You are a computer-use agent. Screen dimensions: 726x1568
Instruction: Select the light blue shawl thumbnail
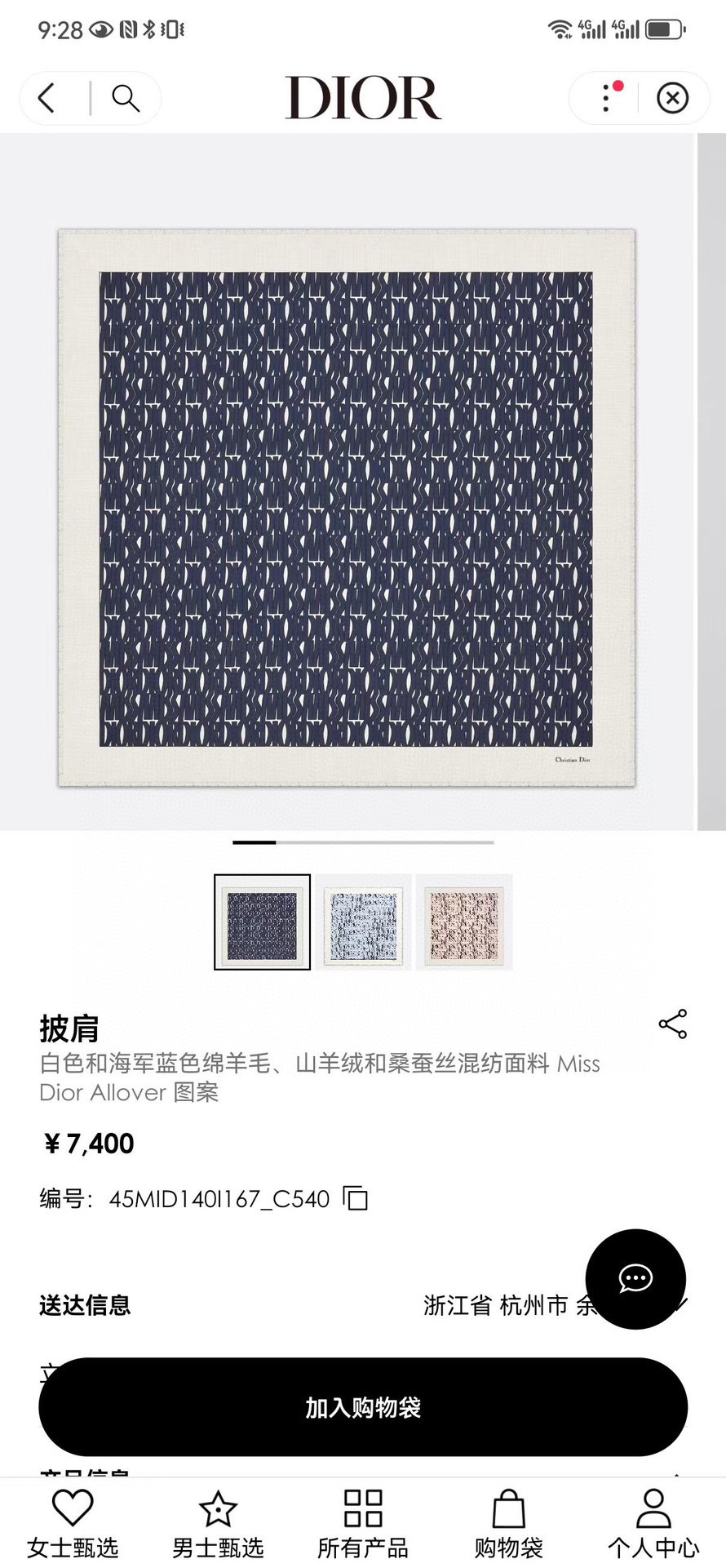pos(364,922)
